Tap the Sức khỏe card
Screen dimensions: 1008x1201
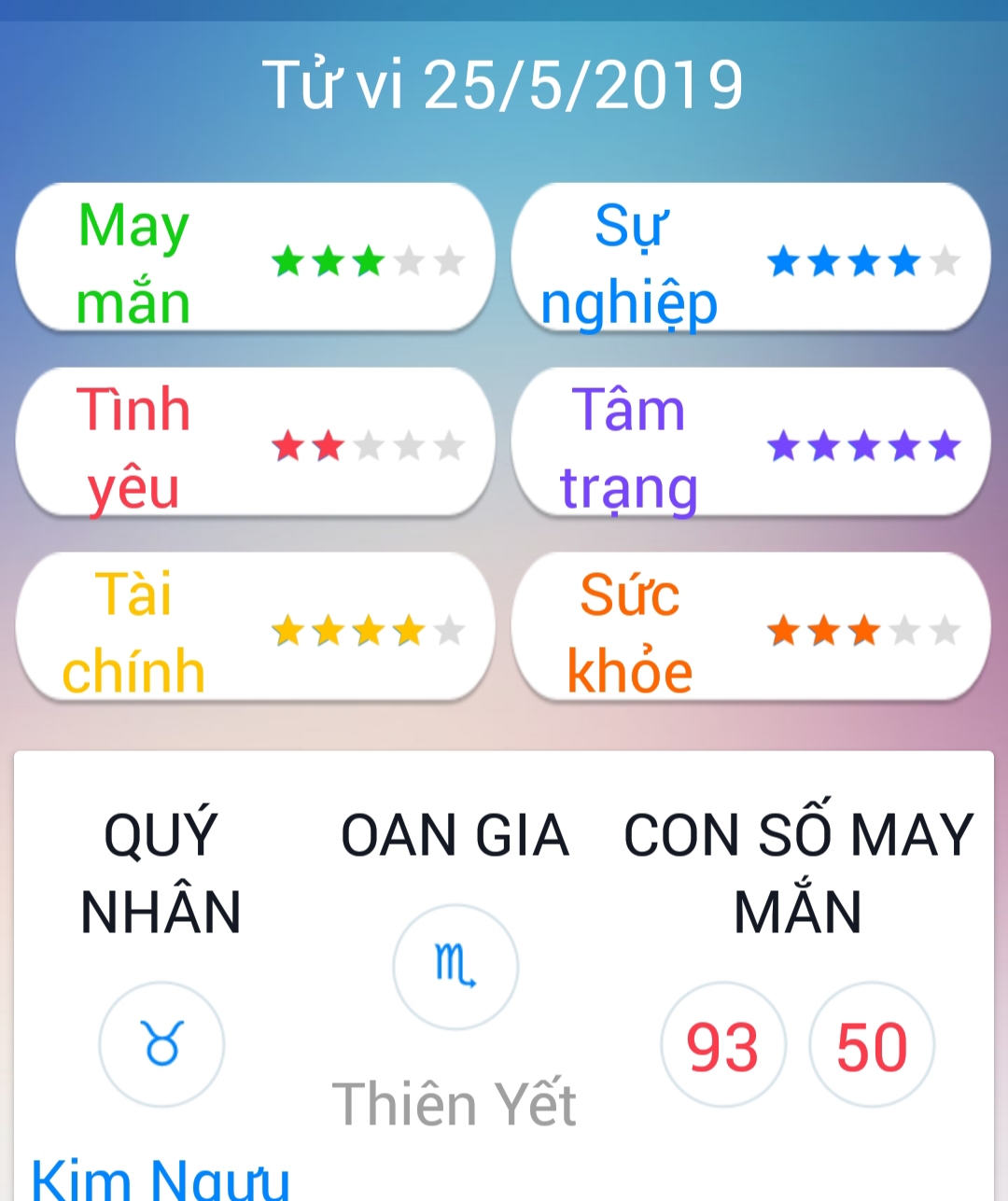pos(750,627)
